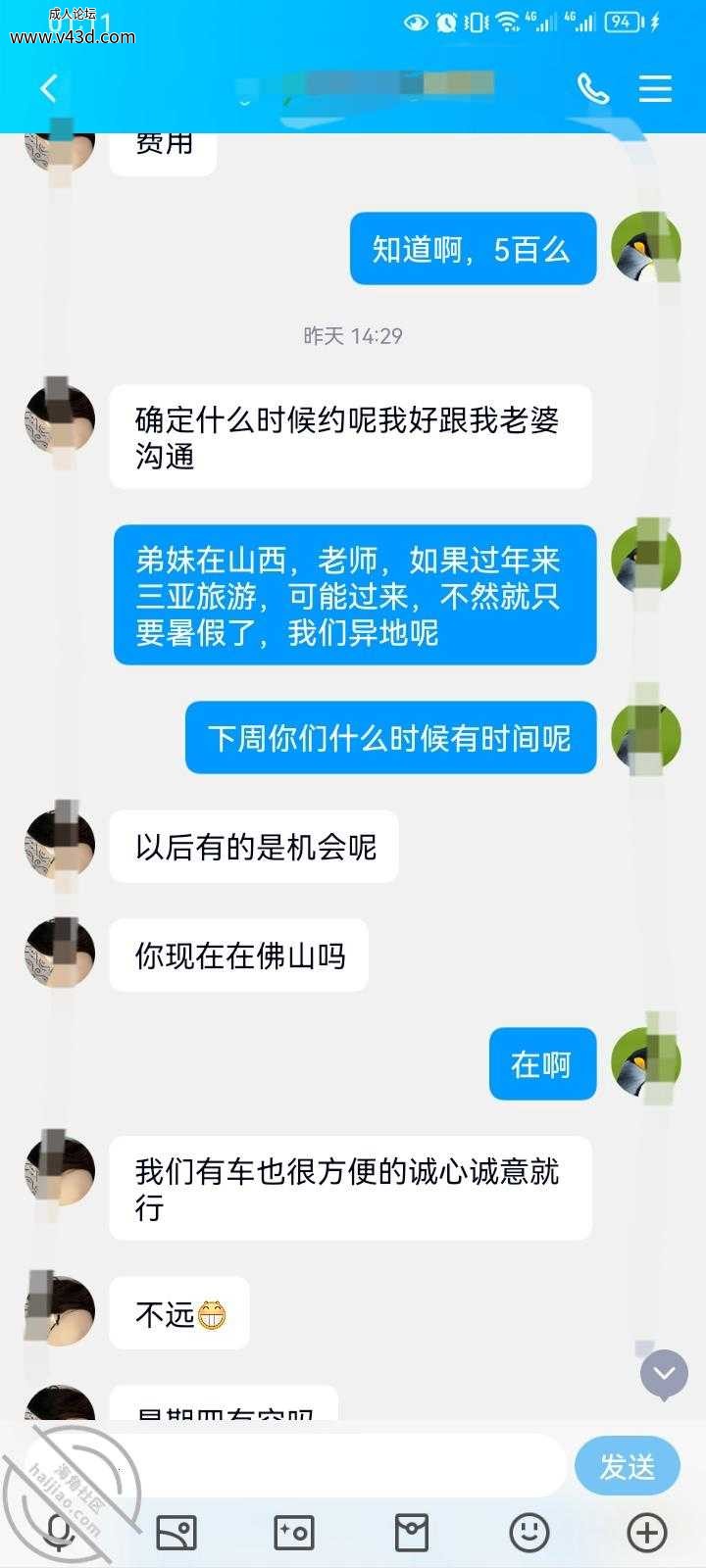Screen dimensions: 706x1568
Task: Jump to the latest message
Action: (664, 1375)
